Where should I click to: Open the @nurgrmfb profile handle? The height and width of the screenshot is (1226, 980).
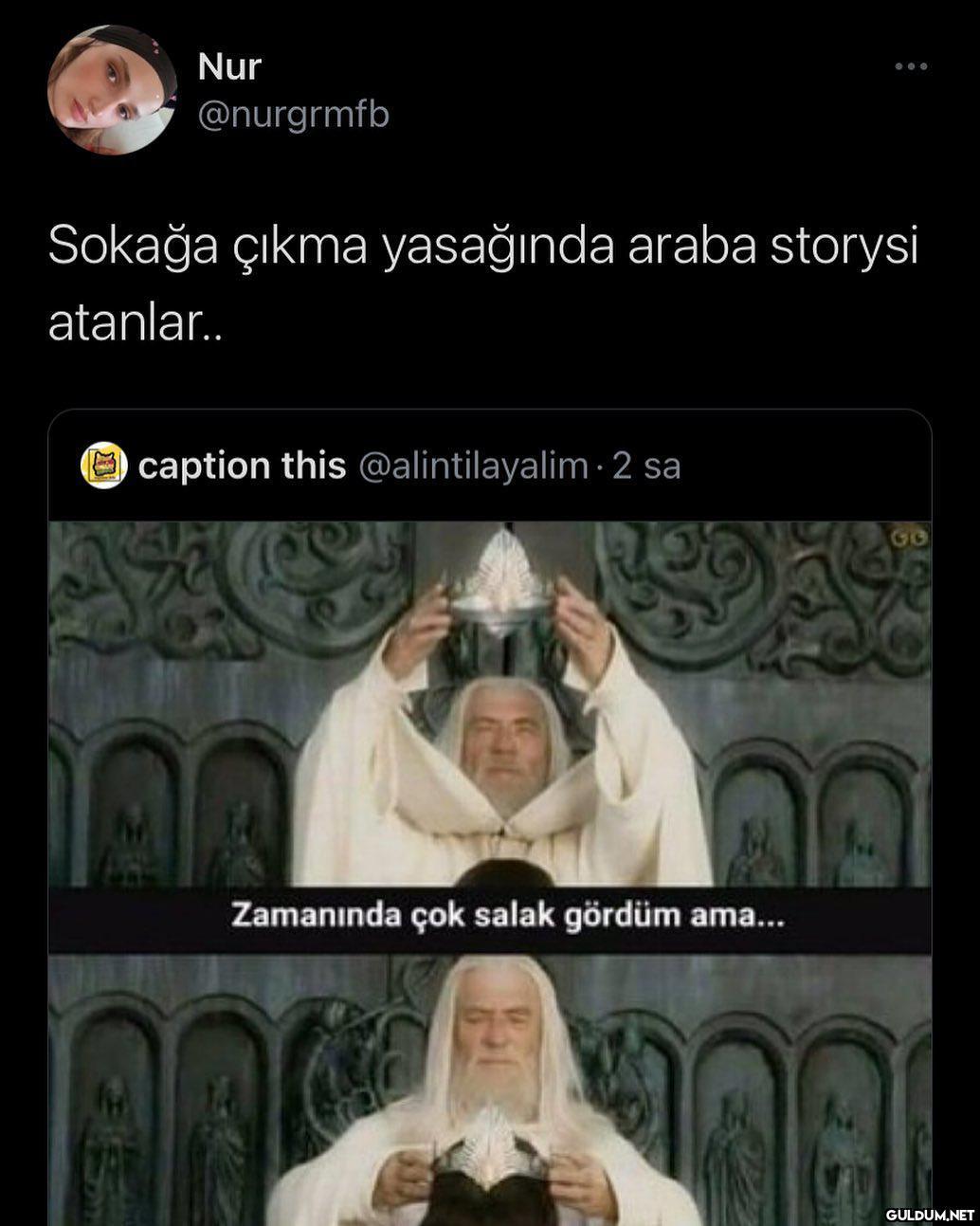293,115
